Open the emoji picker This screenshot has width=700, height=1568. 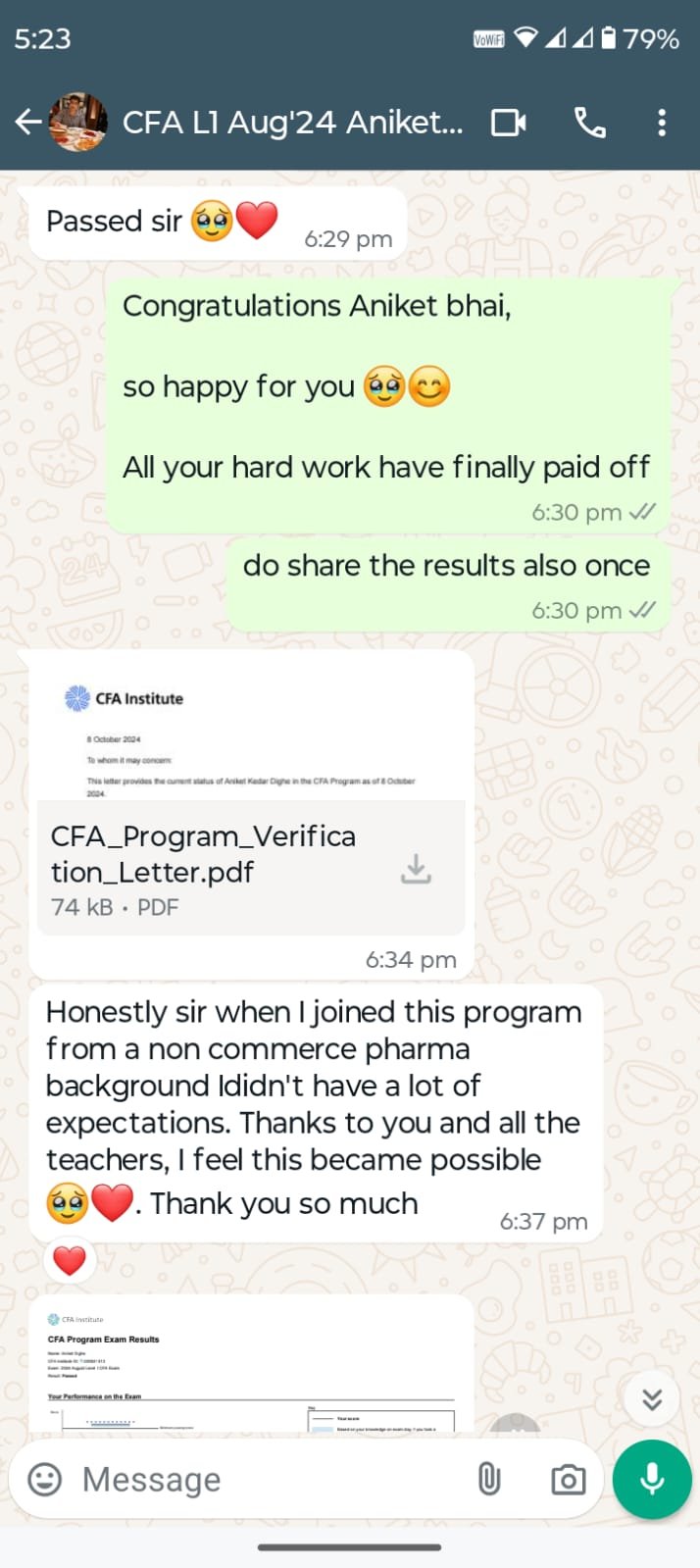coord(45,1479)
